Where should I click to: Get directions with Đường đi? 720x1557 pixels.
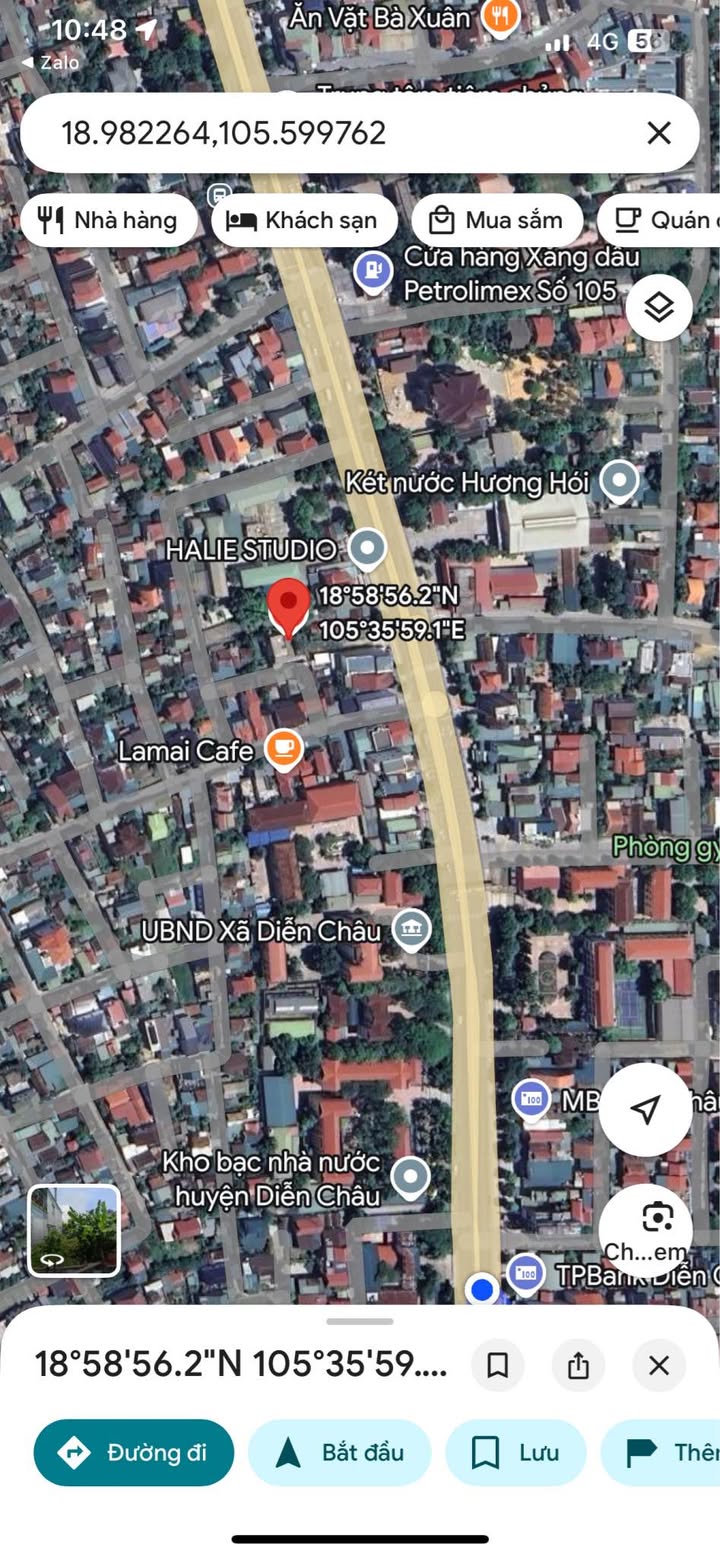click(134, 1452)
